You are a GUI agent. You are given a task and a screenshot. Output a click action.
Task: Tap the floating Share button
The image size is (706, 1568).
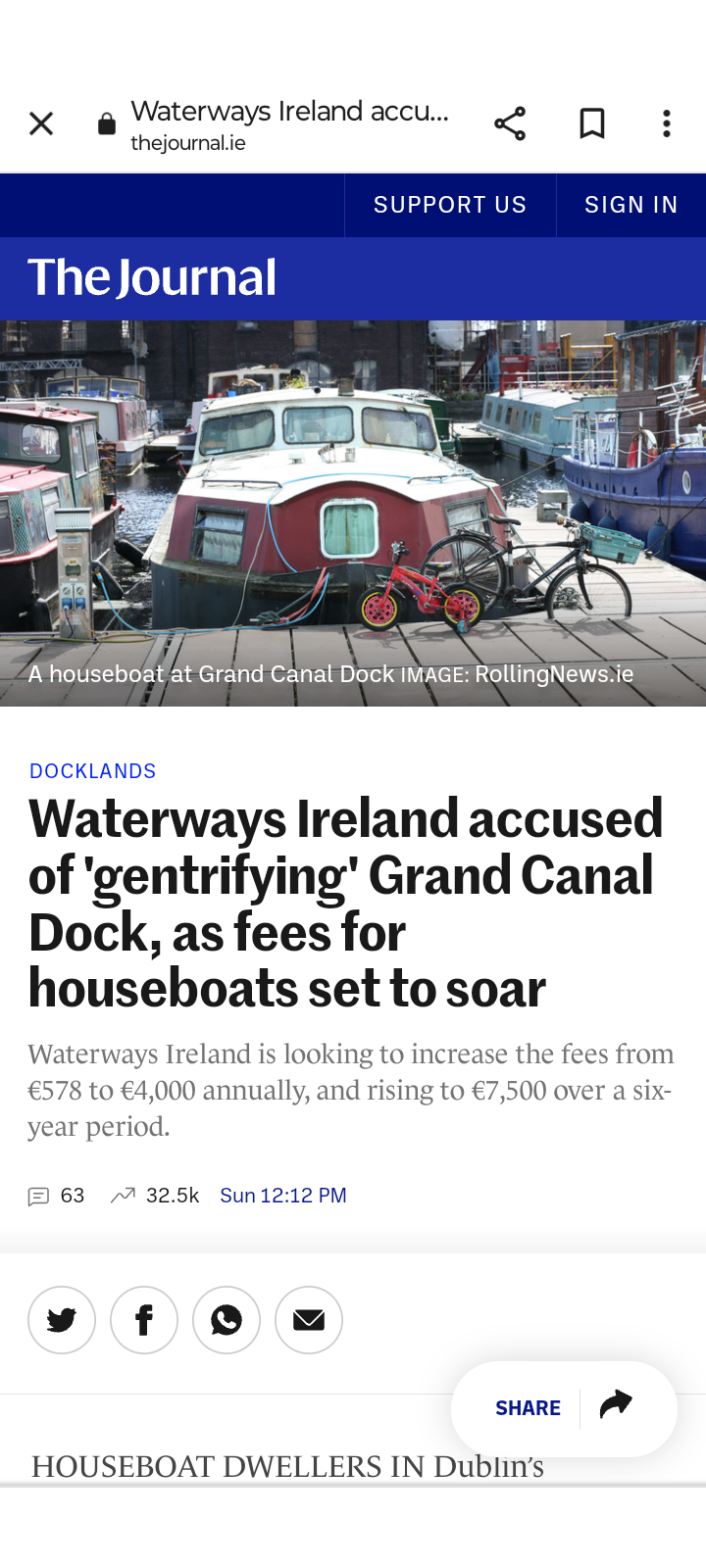click(x=564, y=1408)
